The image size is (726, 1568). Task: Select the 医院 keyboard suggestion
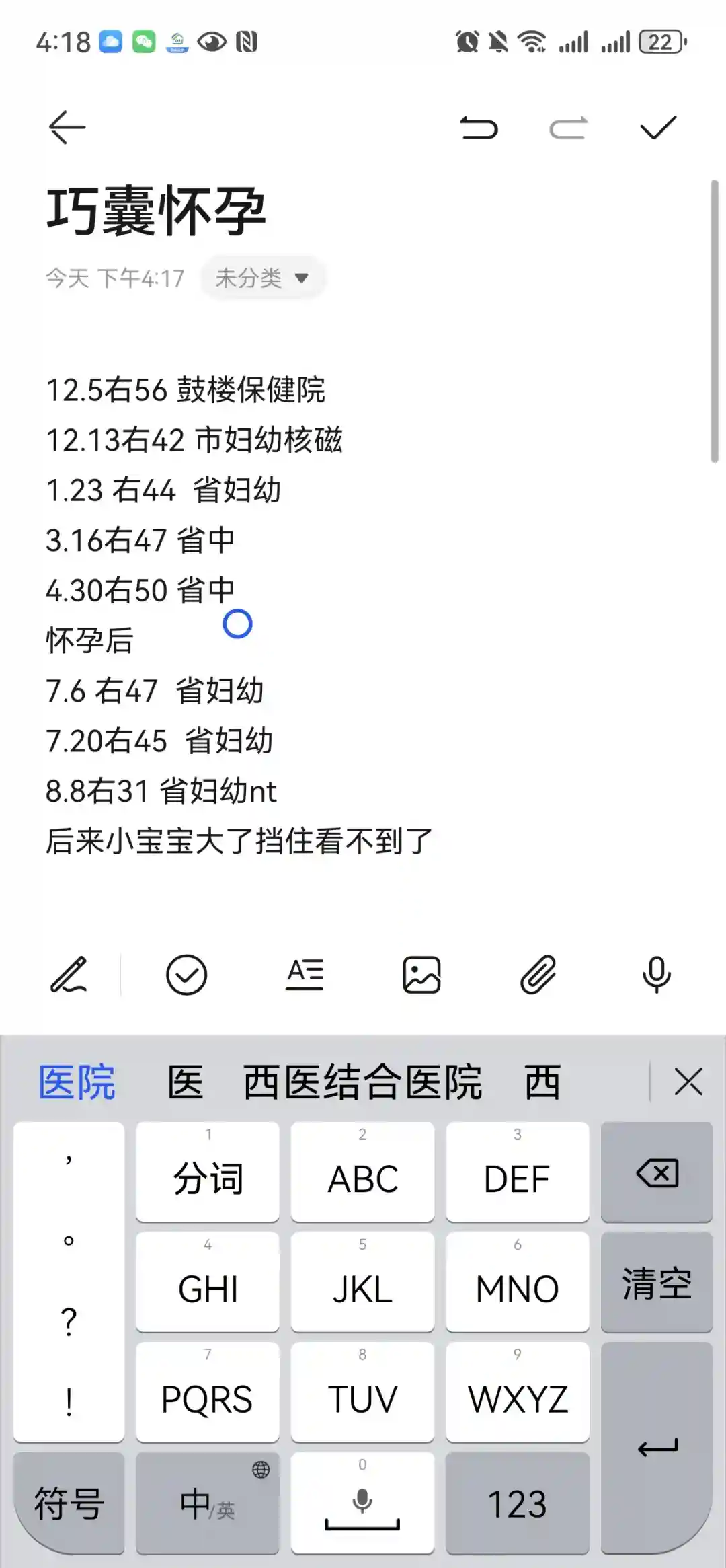pyautogui.click(x=77, y=1082)
